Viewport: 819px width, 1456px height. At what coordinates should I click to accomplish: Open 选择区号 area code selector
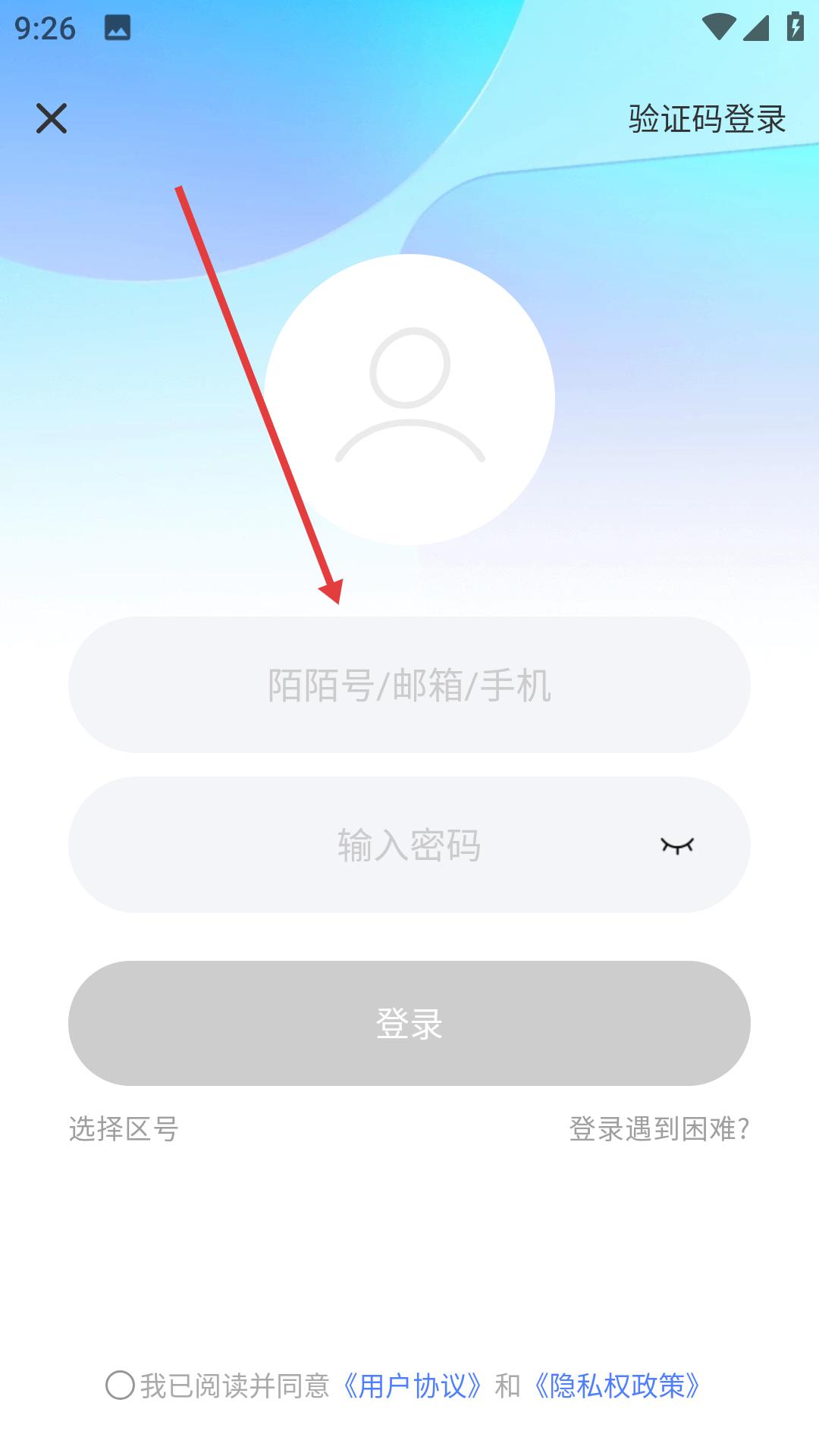124,1129
